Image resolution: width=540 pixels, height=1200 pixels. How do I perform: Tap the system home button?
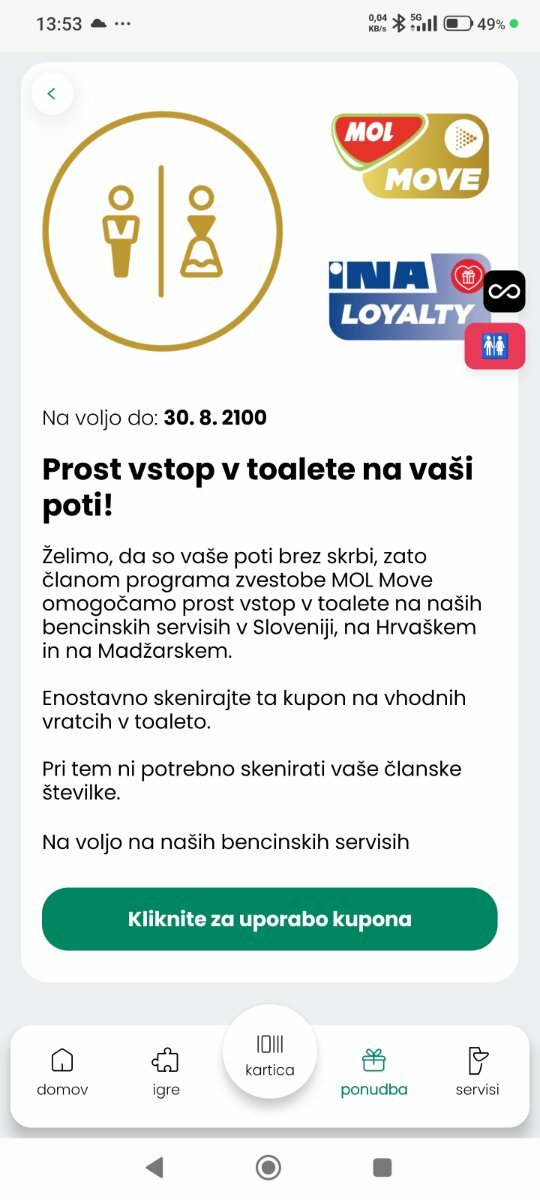click(268, 1166)
